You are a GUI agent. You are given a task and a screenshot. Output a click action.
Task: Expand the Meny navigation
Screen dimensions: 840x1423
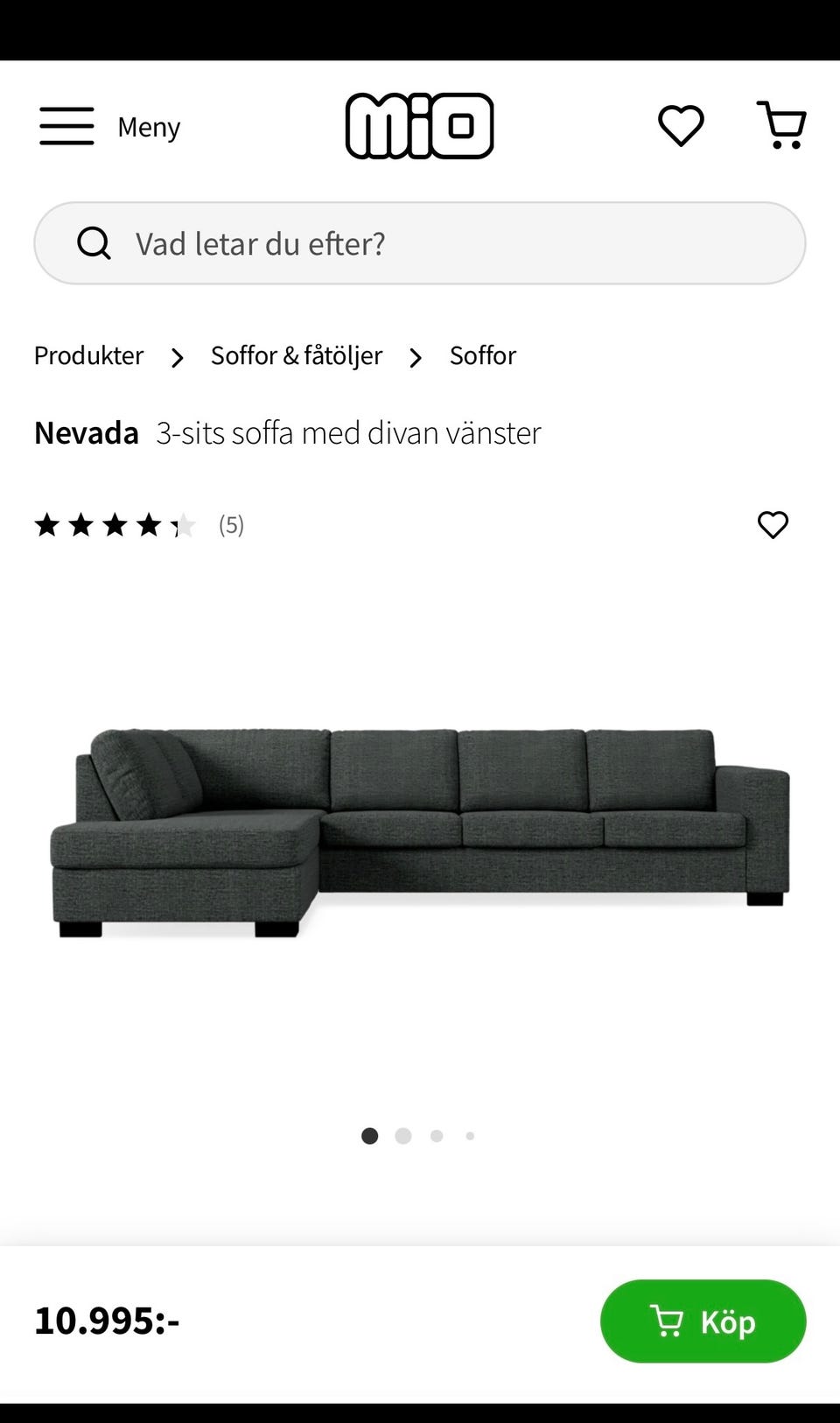pos(147,127)
